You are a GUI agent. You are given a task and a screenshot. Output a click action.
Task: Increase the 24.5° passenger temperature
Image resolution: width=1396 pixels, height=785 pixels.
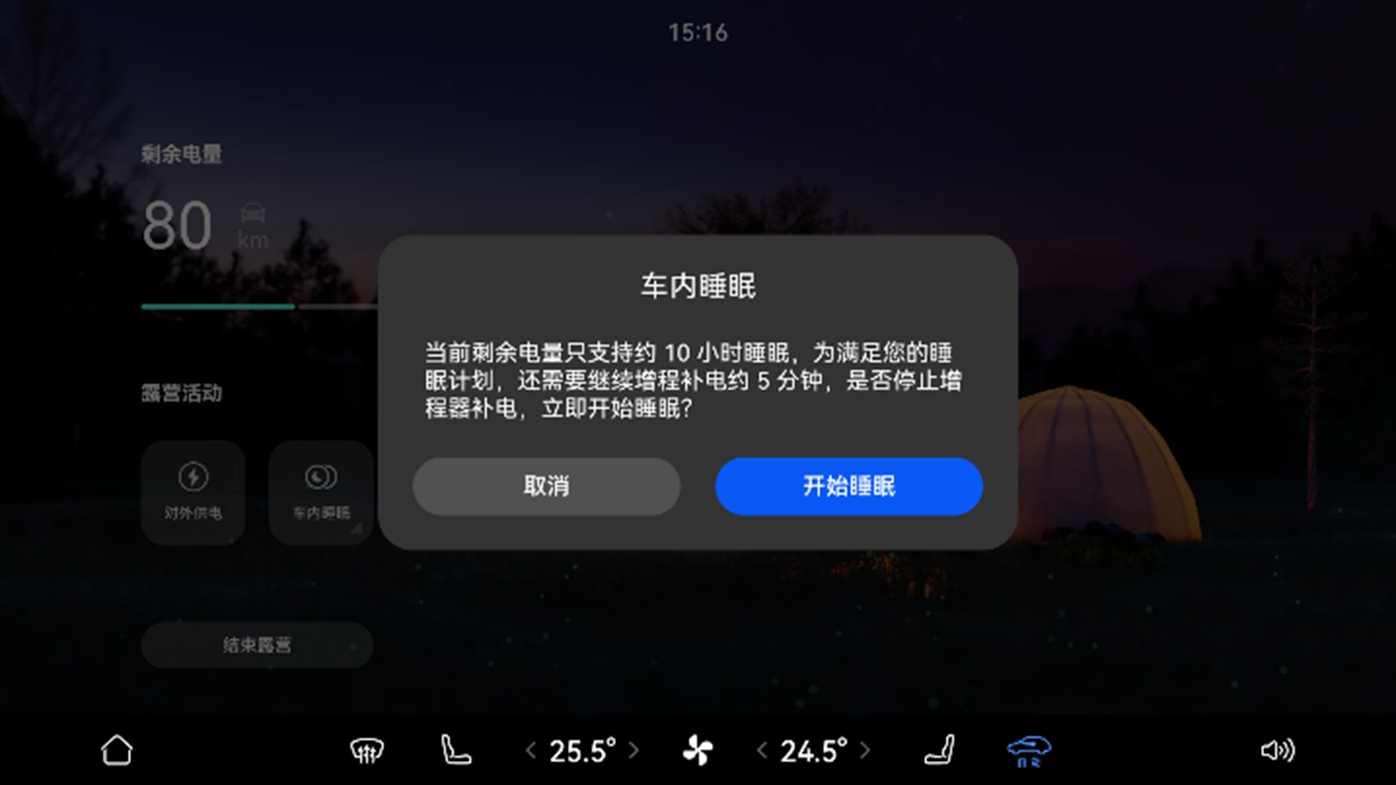pos(865,750)
